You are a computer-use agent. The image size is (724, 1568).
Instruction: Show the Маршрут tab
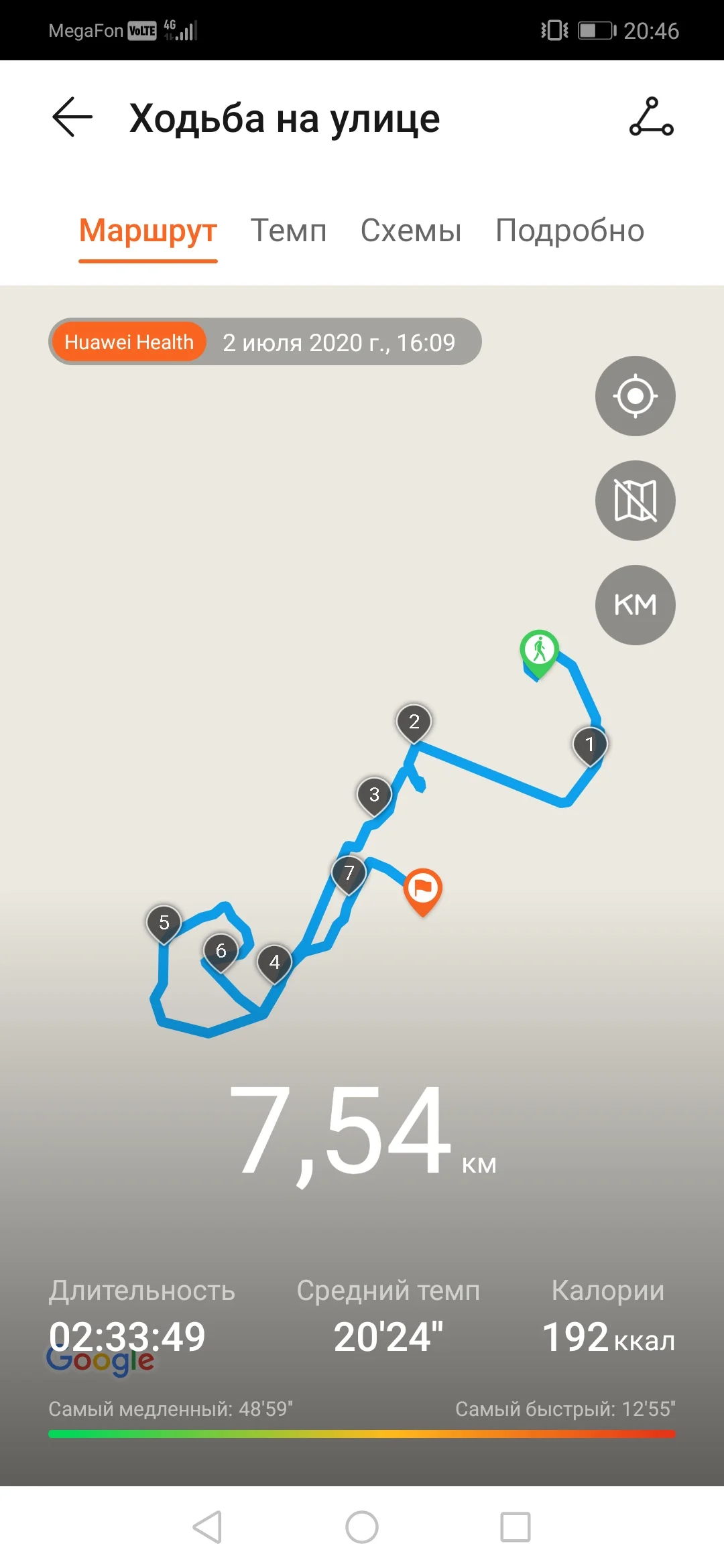point(148,231)
